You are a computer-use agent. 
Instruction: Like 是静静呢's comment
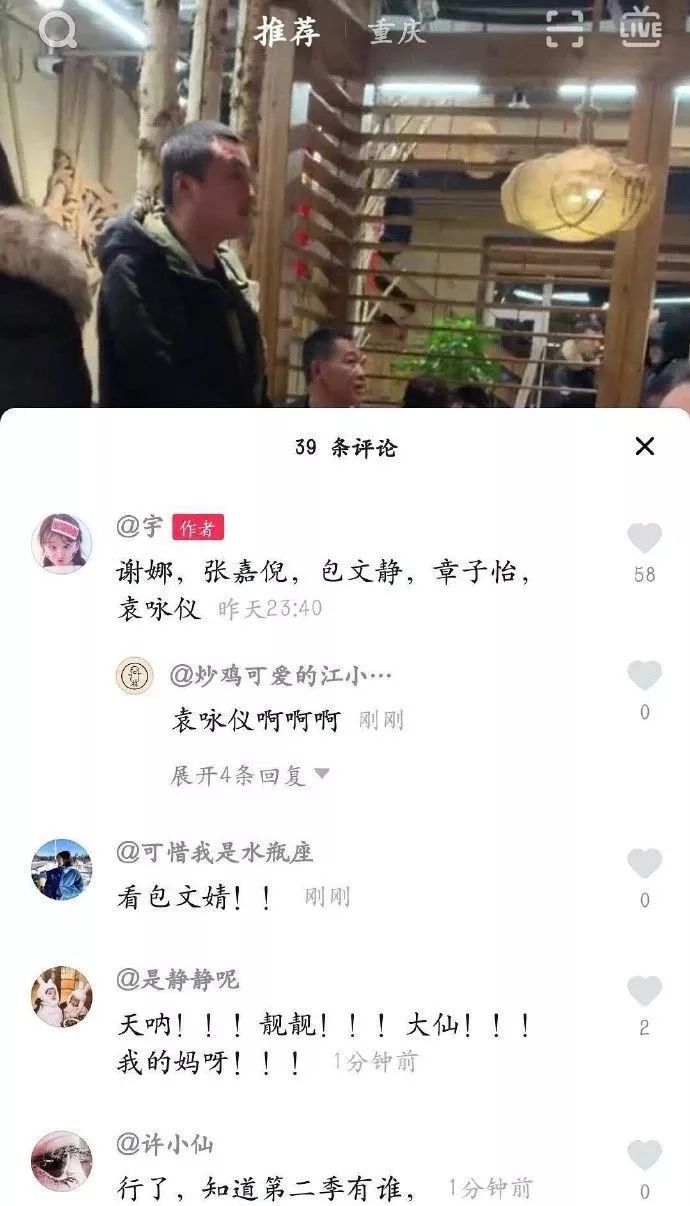(x=644, y=992)
